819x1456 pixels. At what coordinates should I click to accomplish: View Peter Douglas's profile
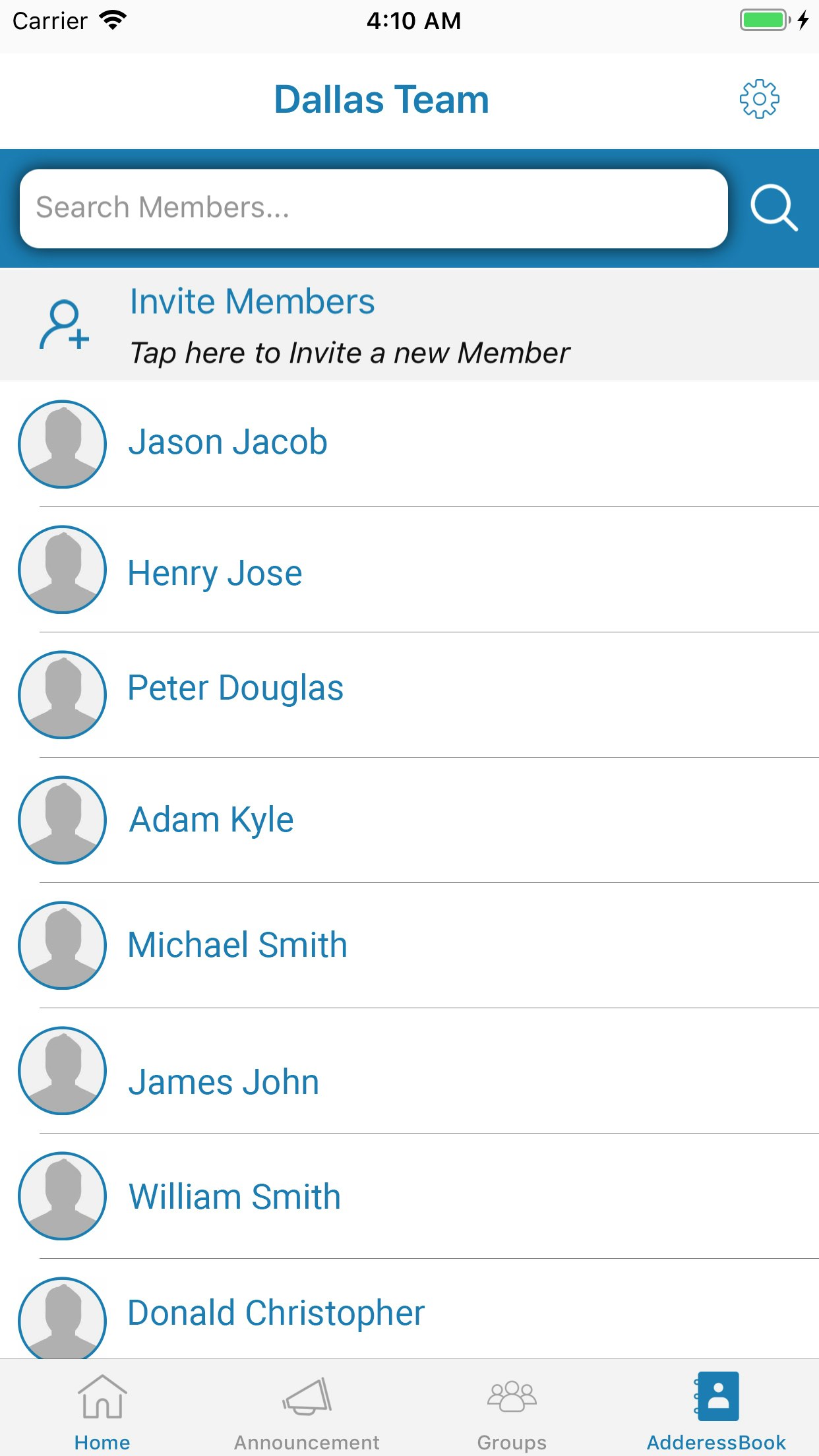coord(409,695)
